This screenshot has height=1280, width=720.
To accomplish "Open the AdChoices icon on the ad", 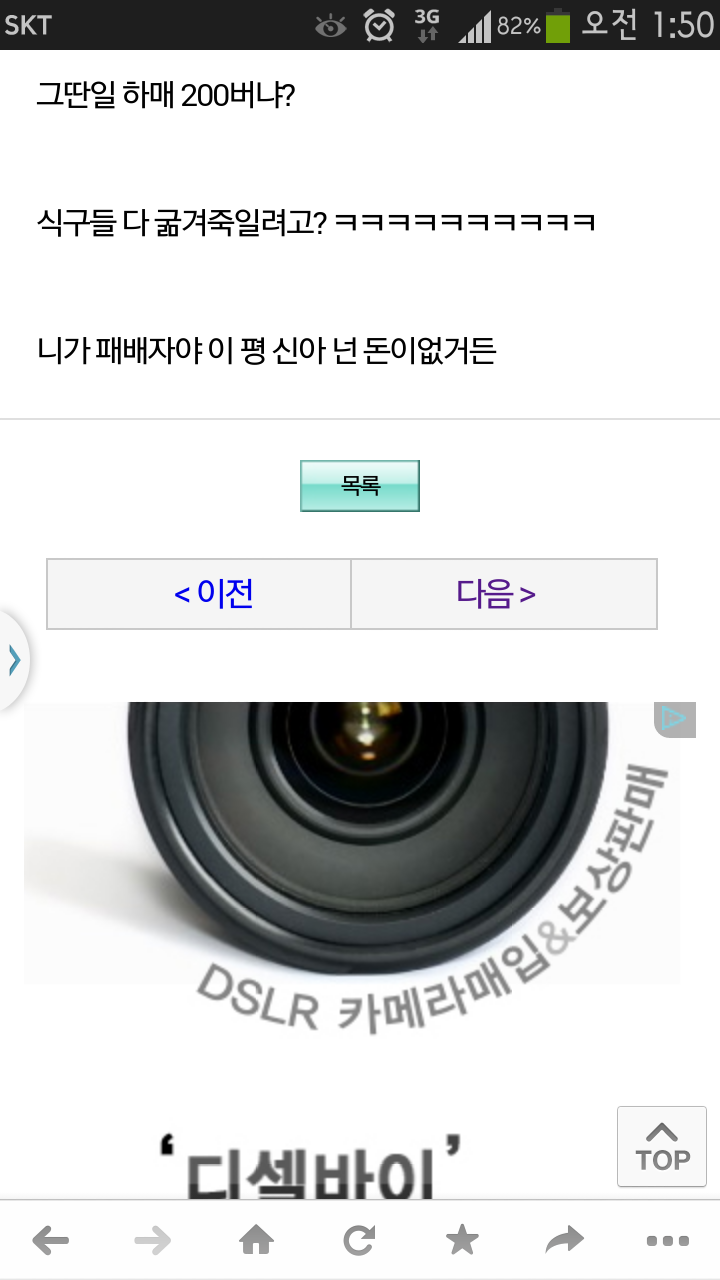I will coord(675,719).
